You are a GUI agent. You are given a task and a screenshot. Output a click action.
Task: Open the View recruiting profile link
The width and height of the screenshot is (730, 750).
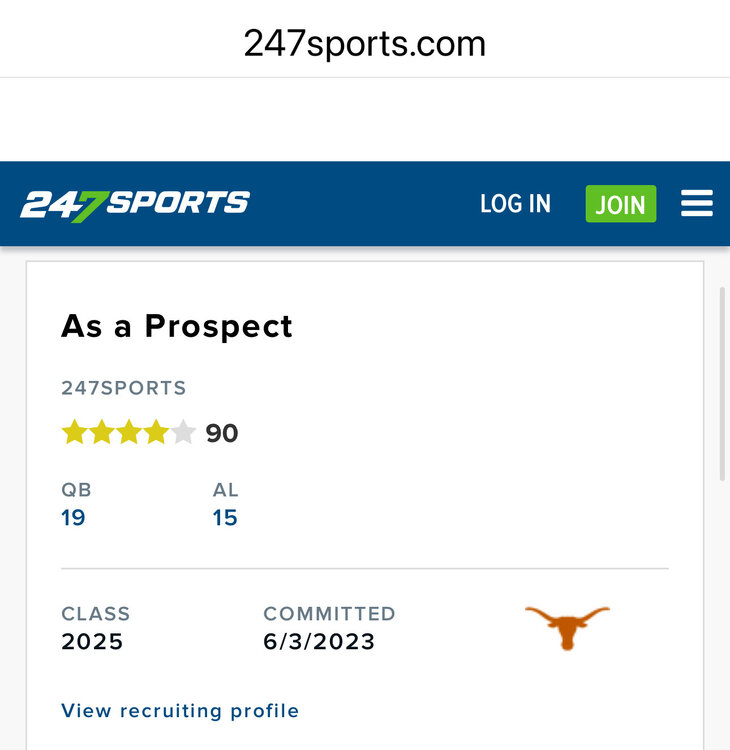click(180, 711)
